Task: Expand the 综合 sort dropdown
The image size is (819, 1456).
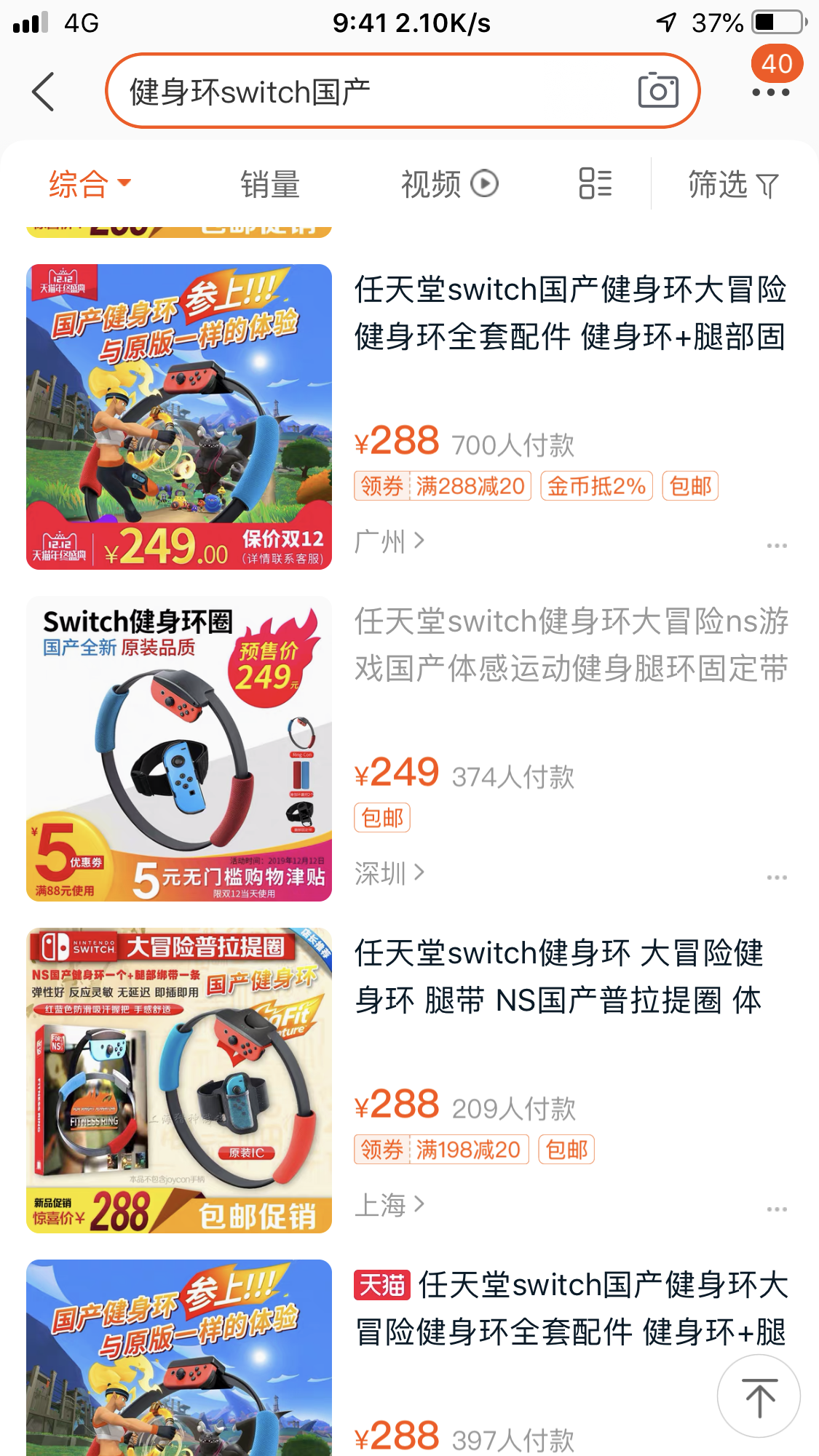Action: (x=89, y=183)
